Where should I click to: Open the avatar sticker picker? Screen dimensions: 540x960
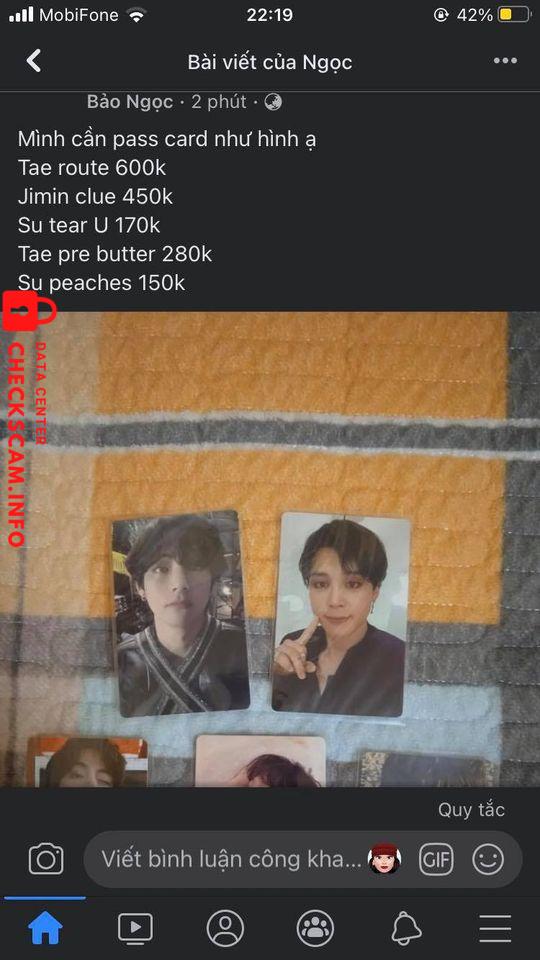384,858
